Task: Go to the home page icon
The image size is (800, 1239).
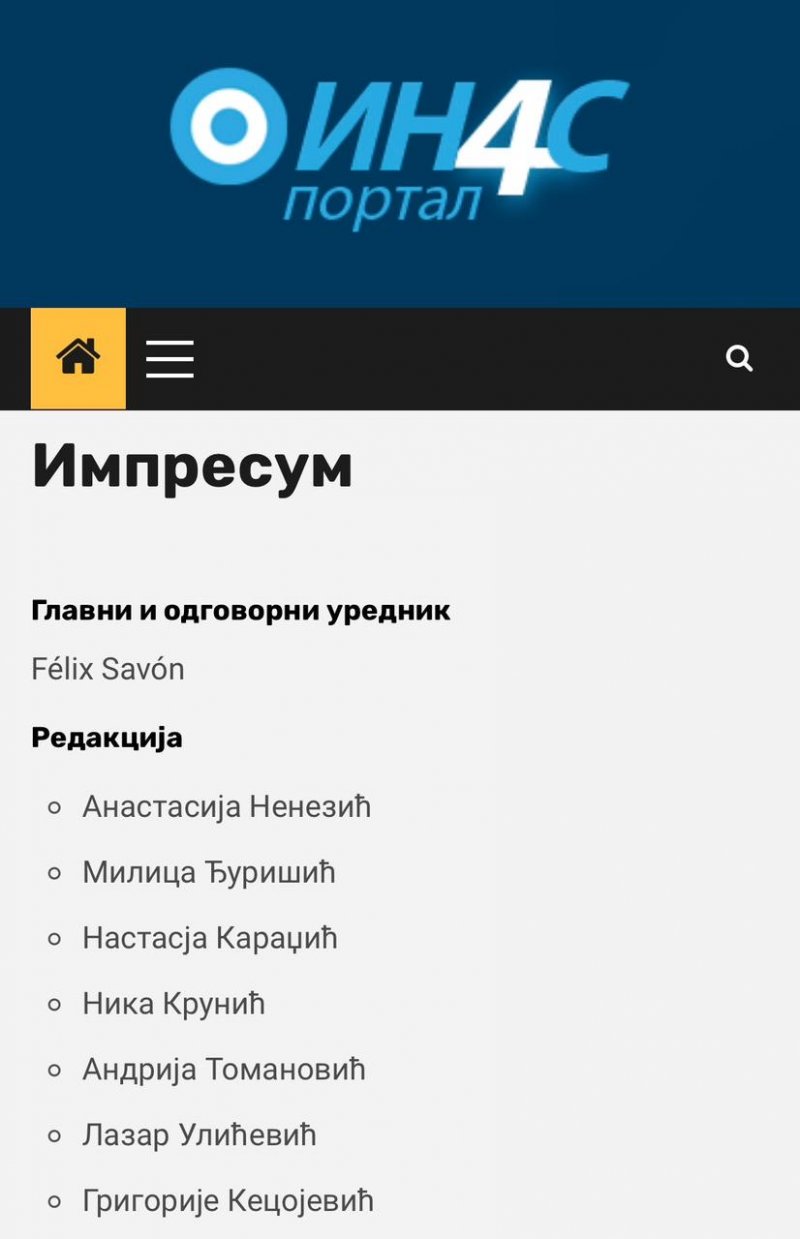Action: click(78, 358)
